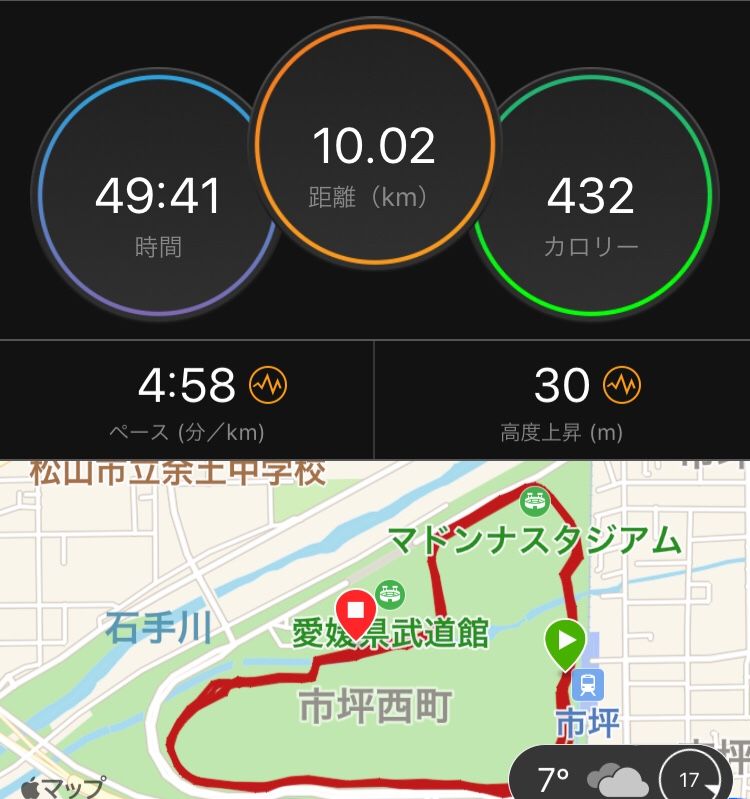The width and height of the screenshot is (750, 799).
Task: View the 7° weather details
Action: pos(590,777)
